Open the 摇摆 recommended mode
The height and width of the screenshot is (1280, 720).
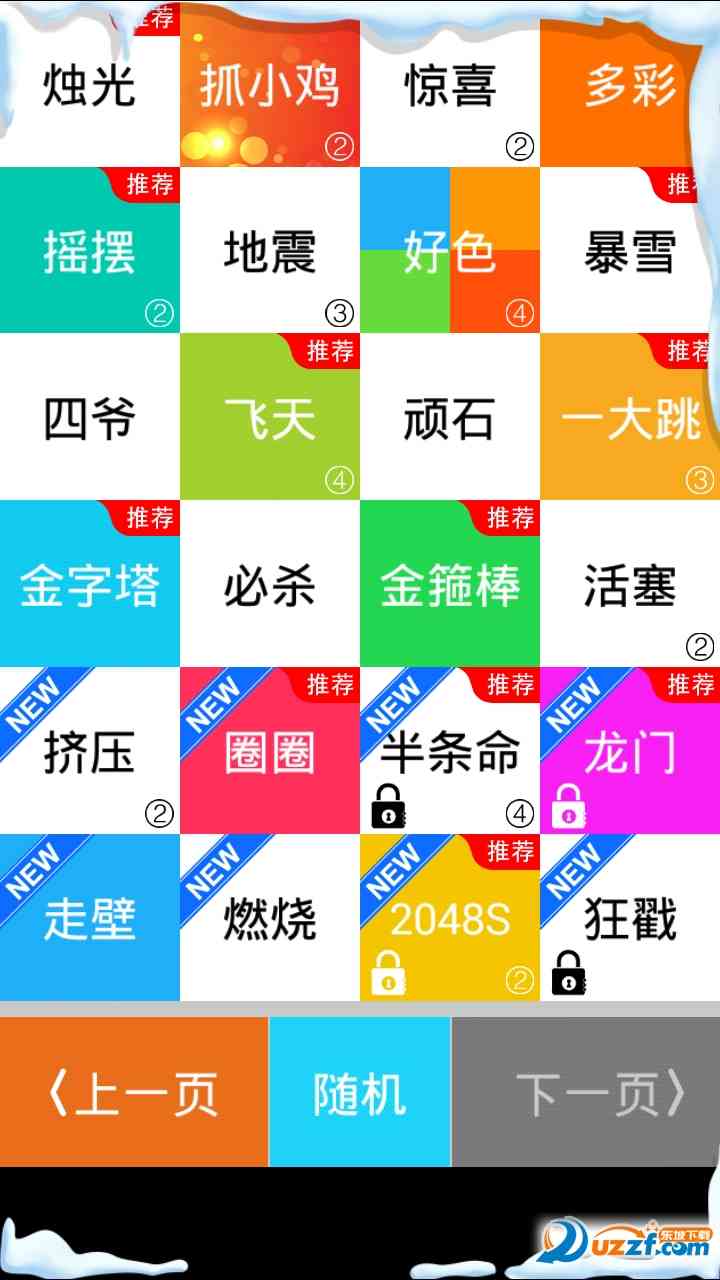tap(90, 250)
